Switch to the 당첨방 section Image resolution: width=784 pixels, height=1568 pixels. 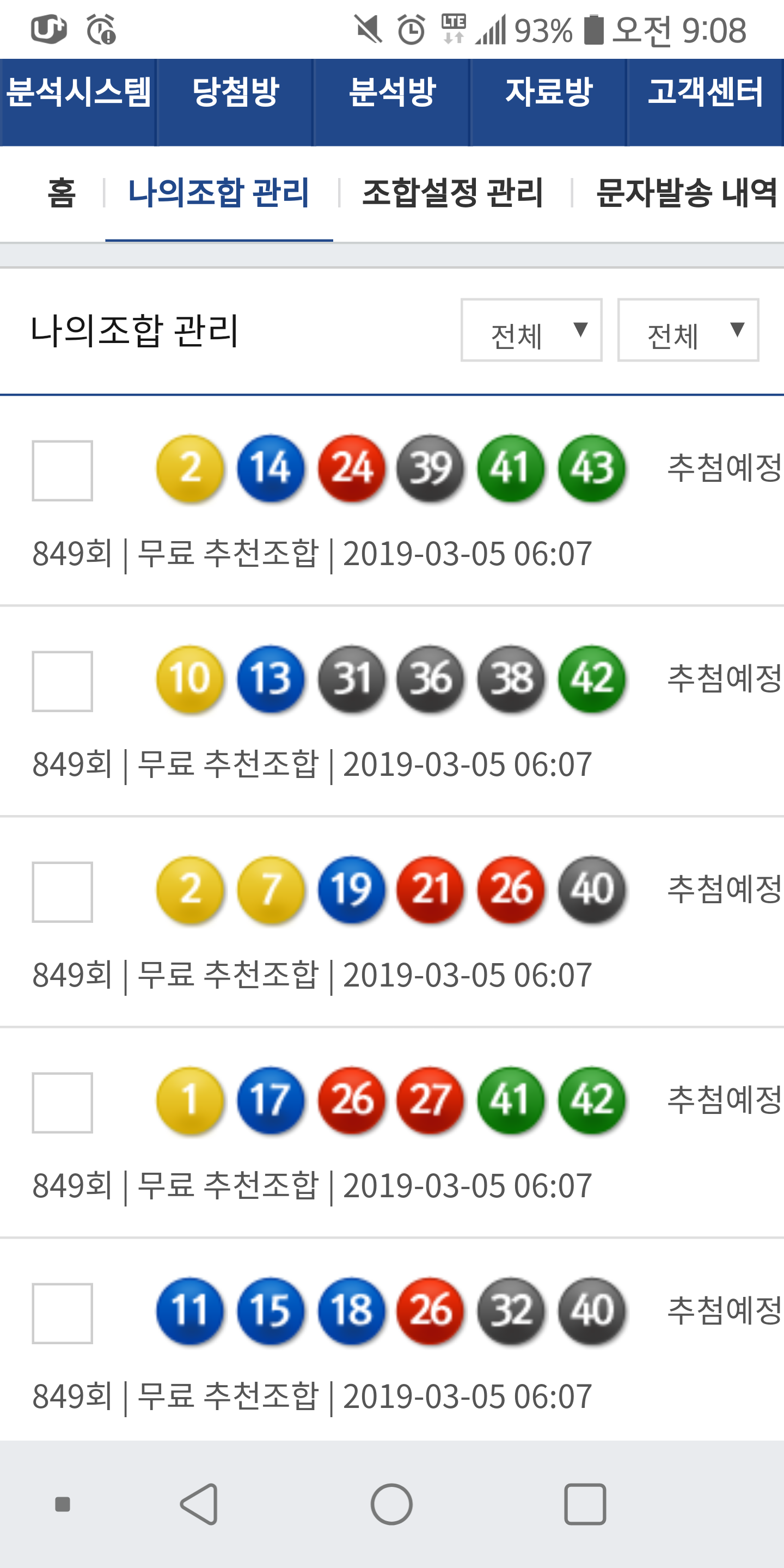[x=235, y=93]
